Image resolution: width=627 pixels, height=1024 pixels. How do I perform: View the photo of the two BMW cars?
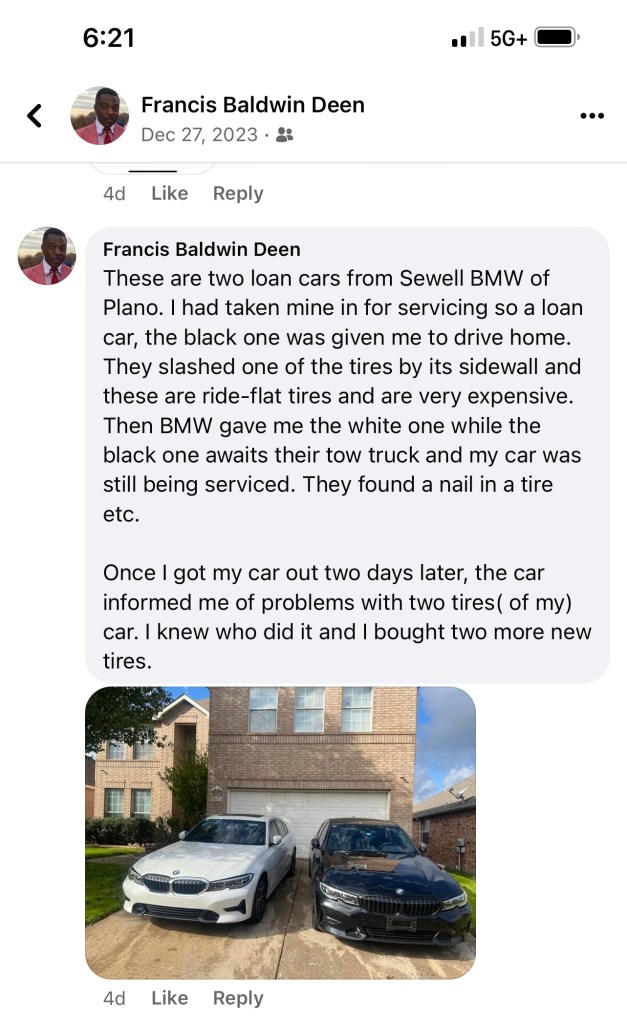pyautogui.click(x=280, y=832)
